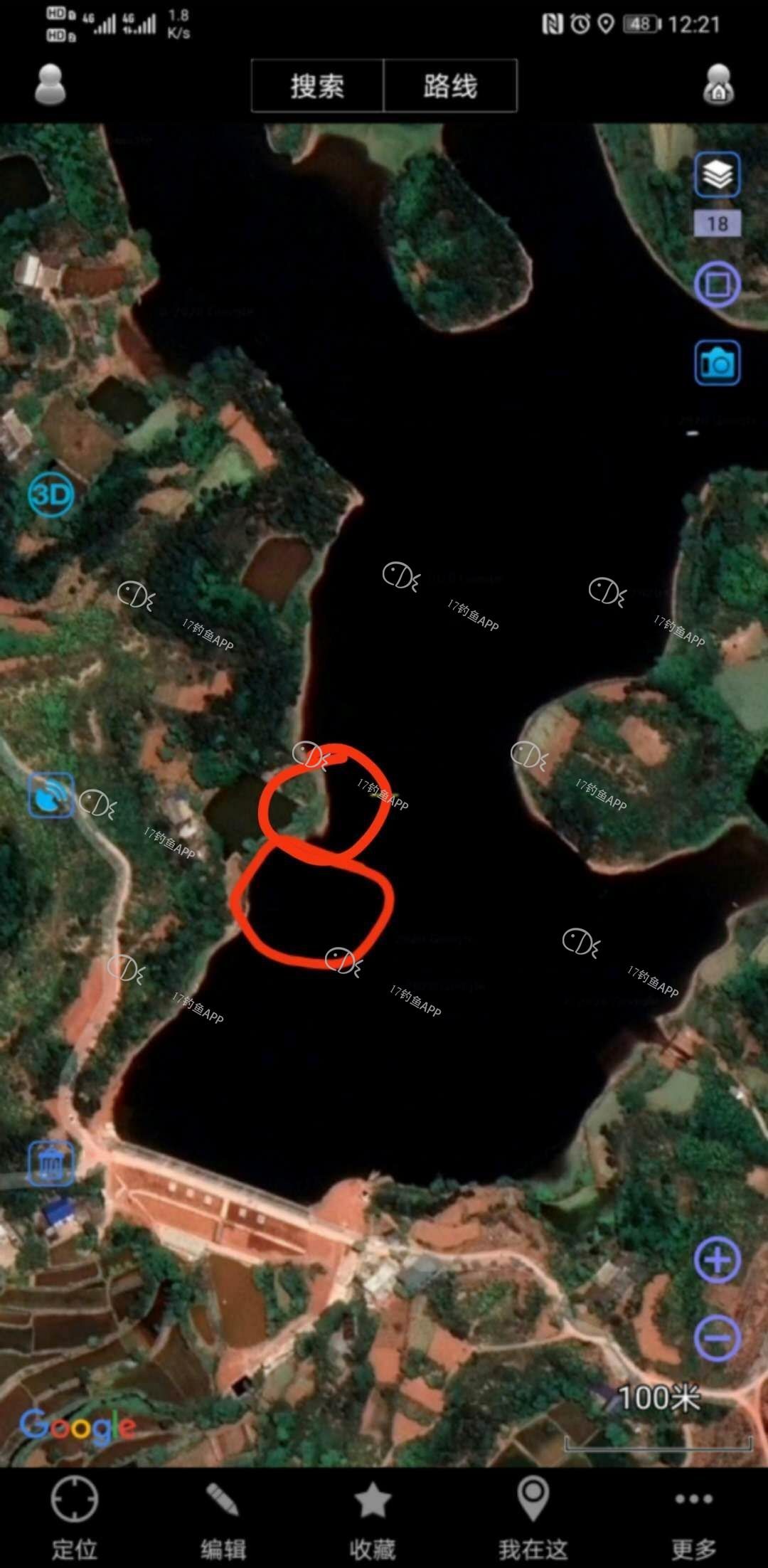
Task: Zoom in on the map
Action: point(717,1260)
